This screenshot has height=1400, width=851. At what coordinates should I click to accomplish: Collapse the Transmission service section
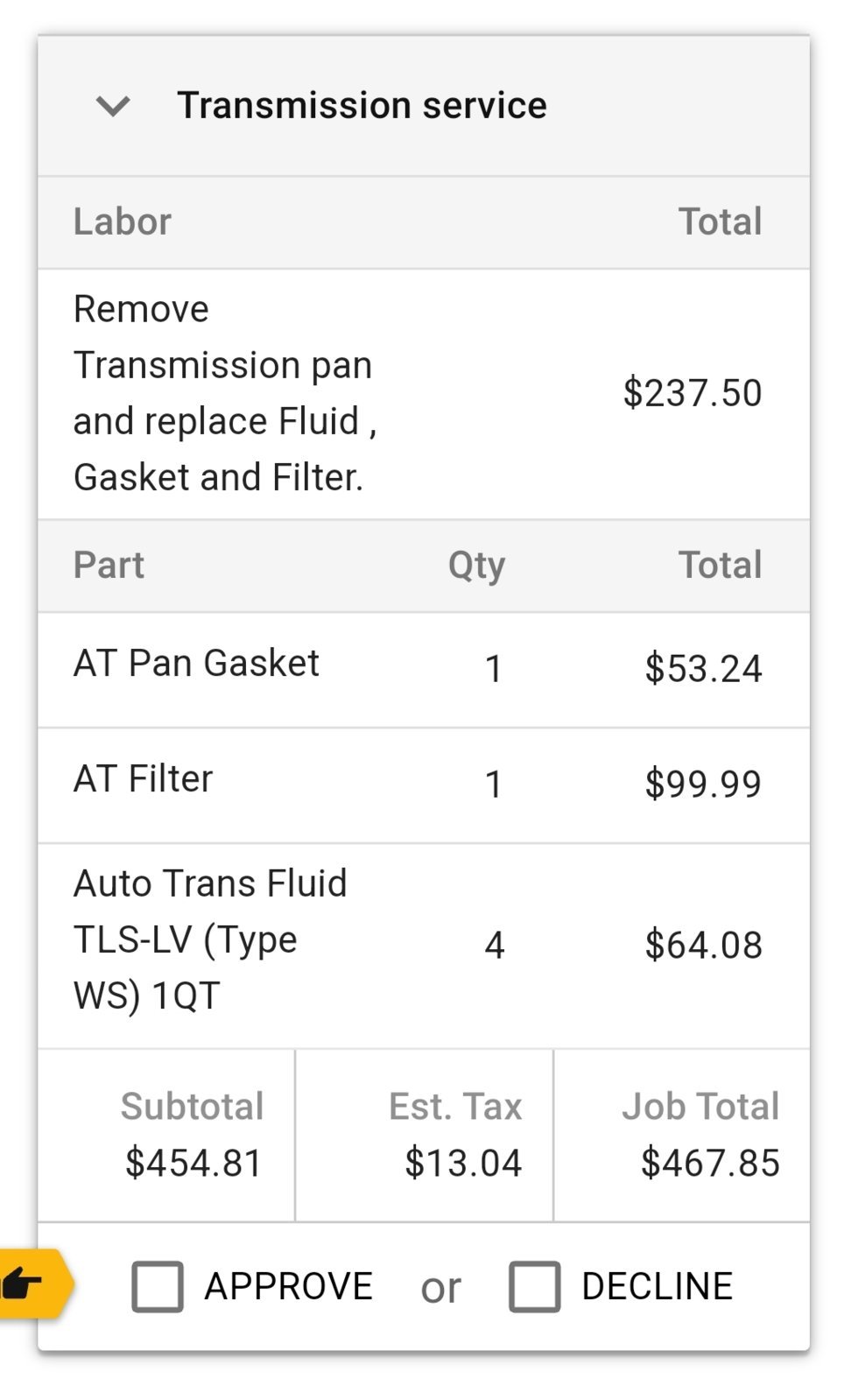pyautogui.click(x=113, y=106)
